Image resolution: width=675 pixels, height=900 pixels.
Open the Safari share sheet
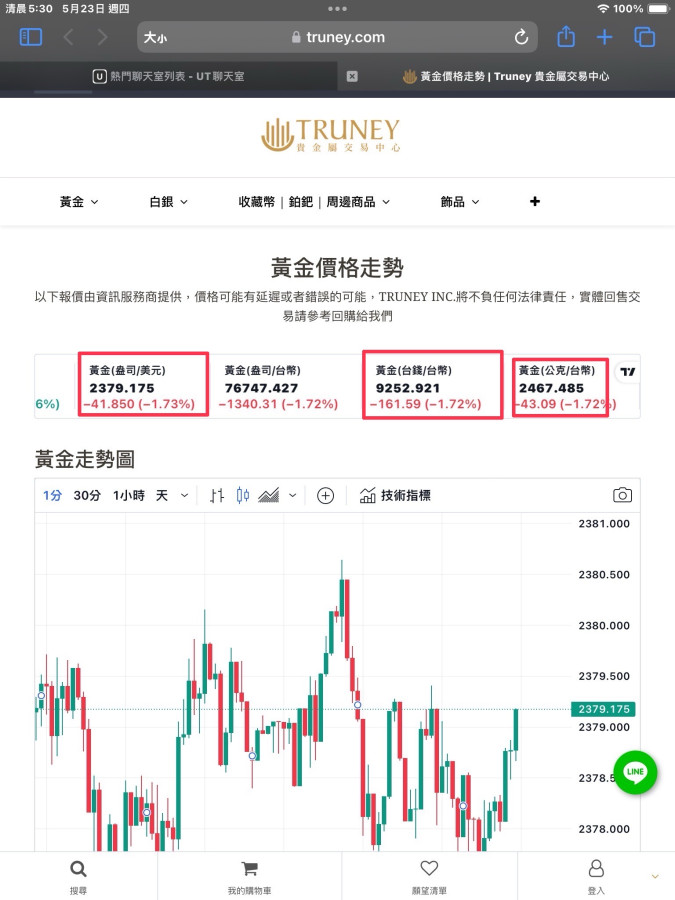point(566,37)
